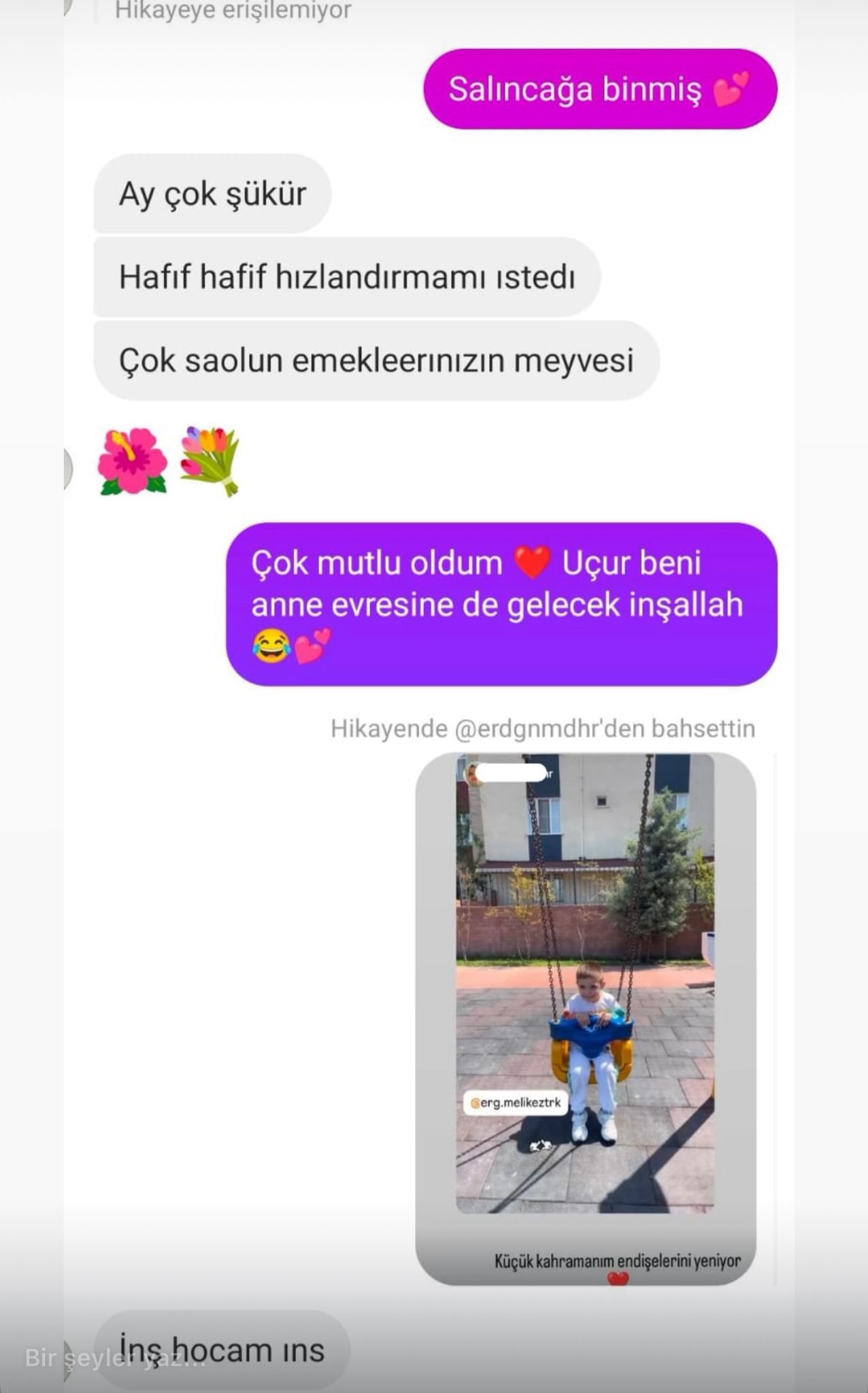
Task: Tap the 'Bir şeyler yaz...' text field
Action: [116, 1358]
